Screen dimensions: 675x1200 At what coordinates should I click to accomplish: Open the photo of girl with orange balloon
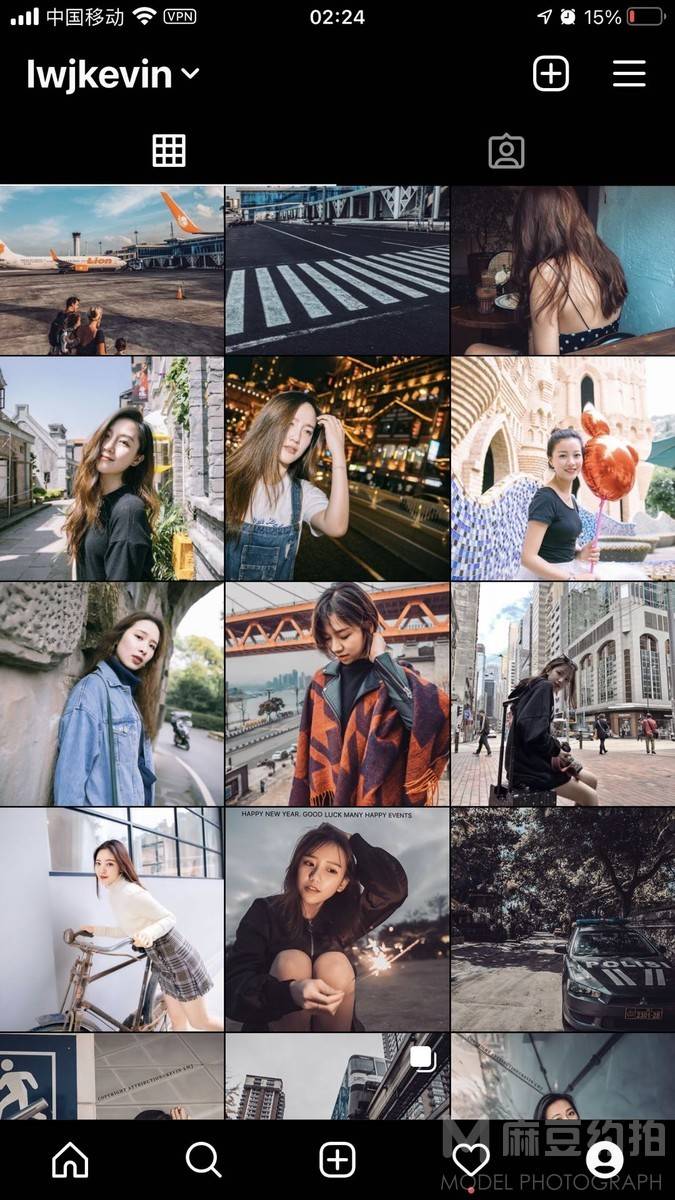563,468
